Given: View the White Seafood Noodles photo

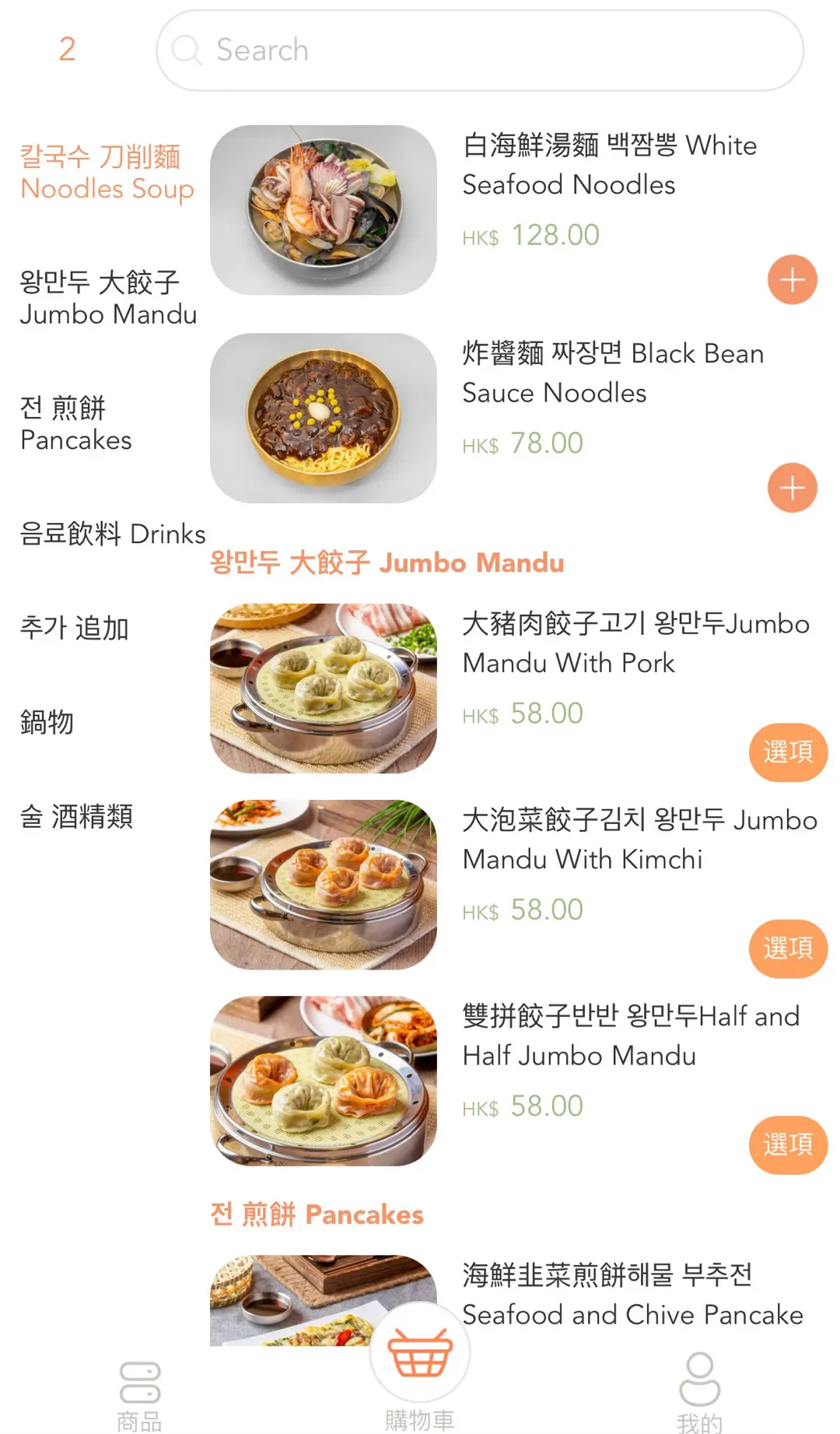Looking at the screenshot, I should tap(323, 210).
